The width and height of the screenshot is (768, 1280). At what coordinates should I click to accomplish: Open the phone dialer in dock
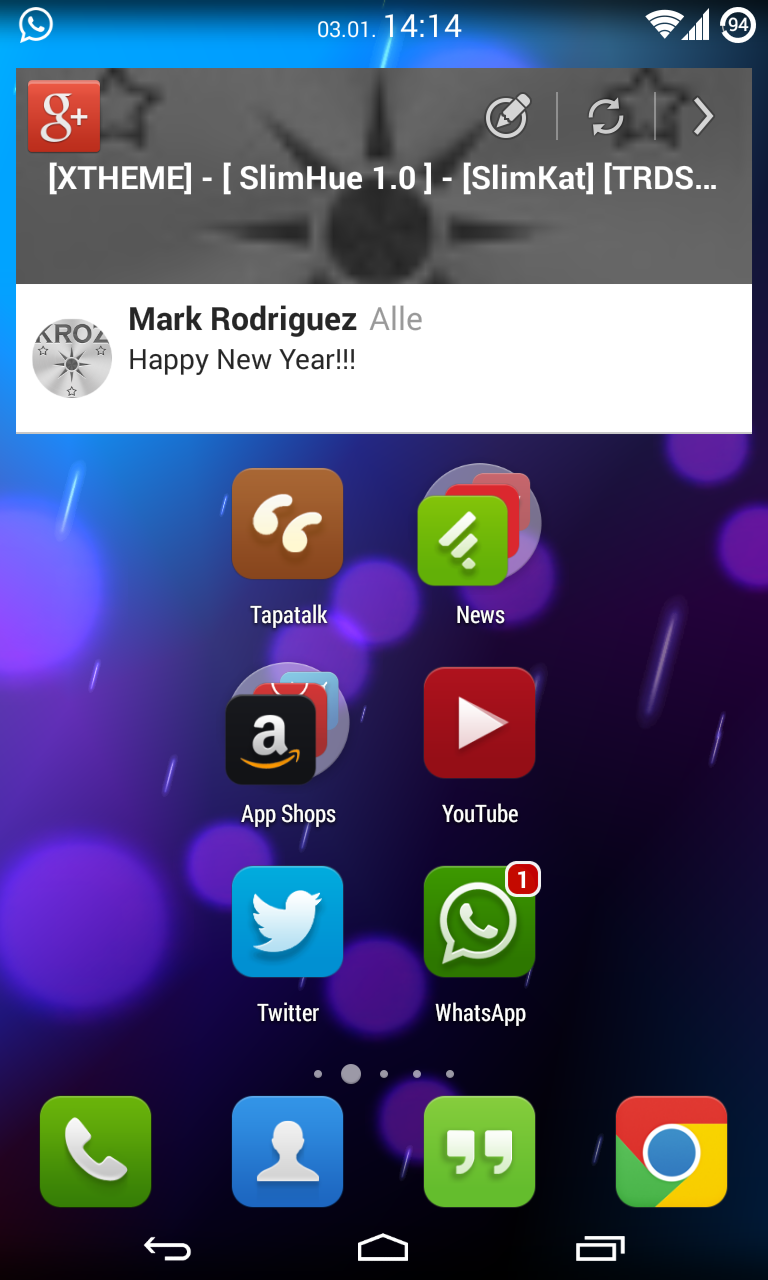(x=96, y=1151)
